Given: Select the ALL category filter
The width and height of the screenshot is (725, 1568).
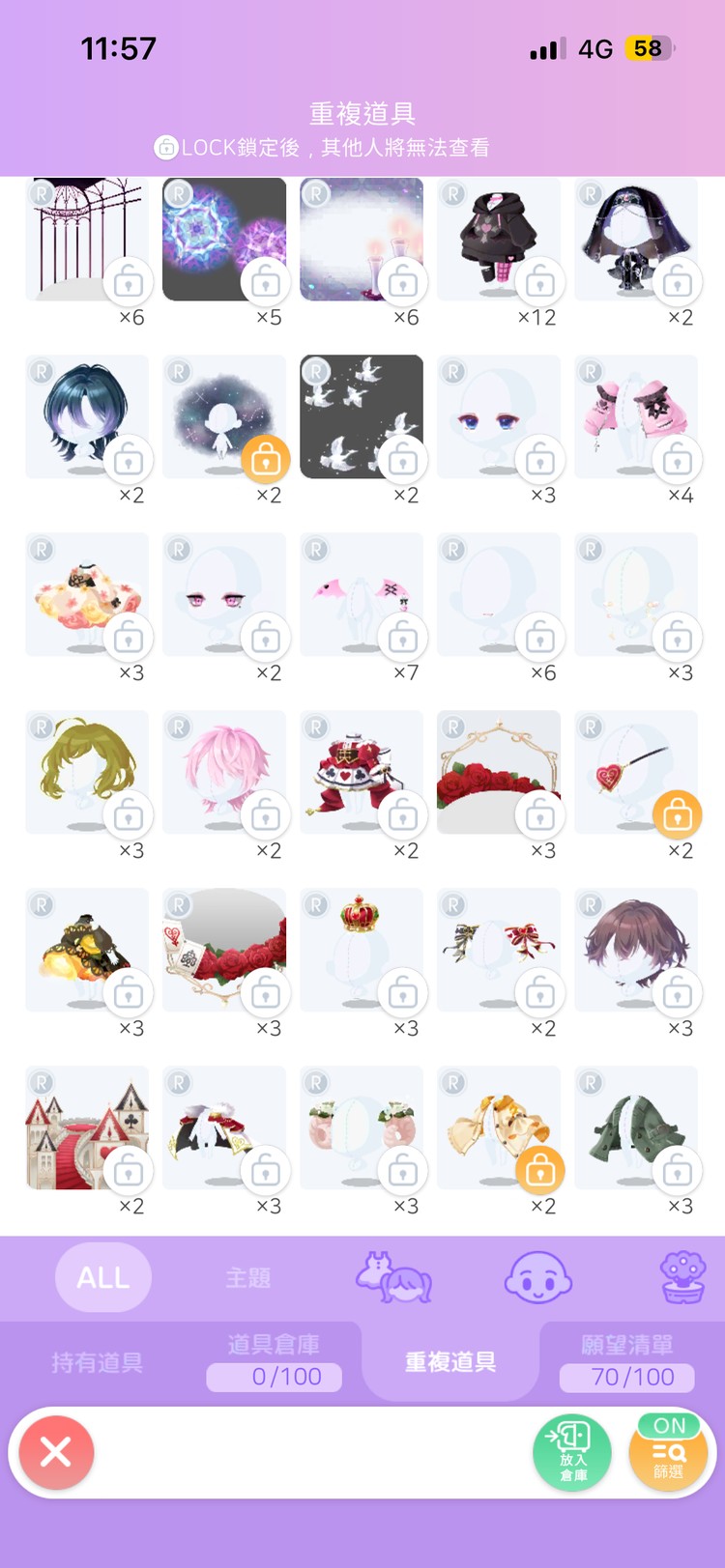Looking at the screenshot, I should (x=103, y=1277).
